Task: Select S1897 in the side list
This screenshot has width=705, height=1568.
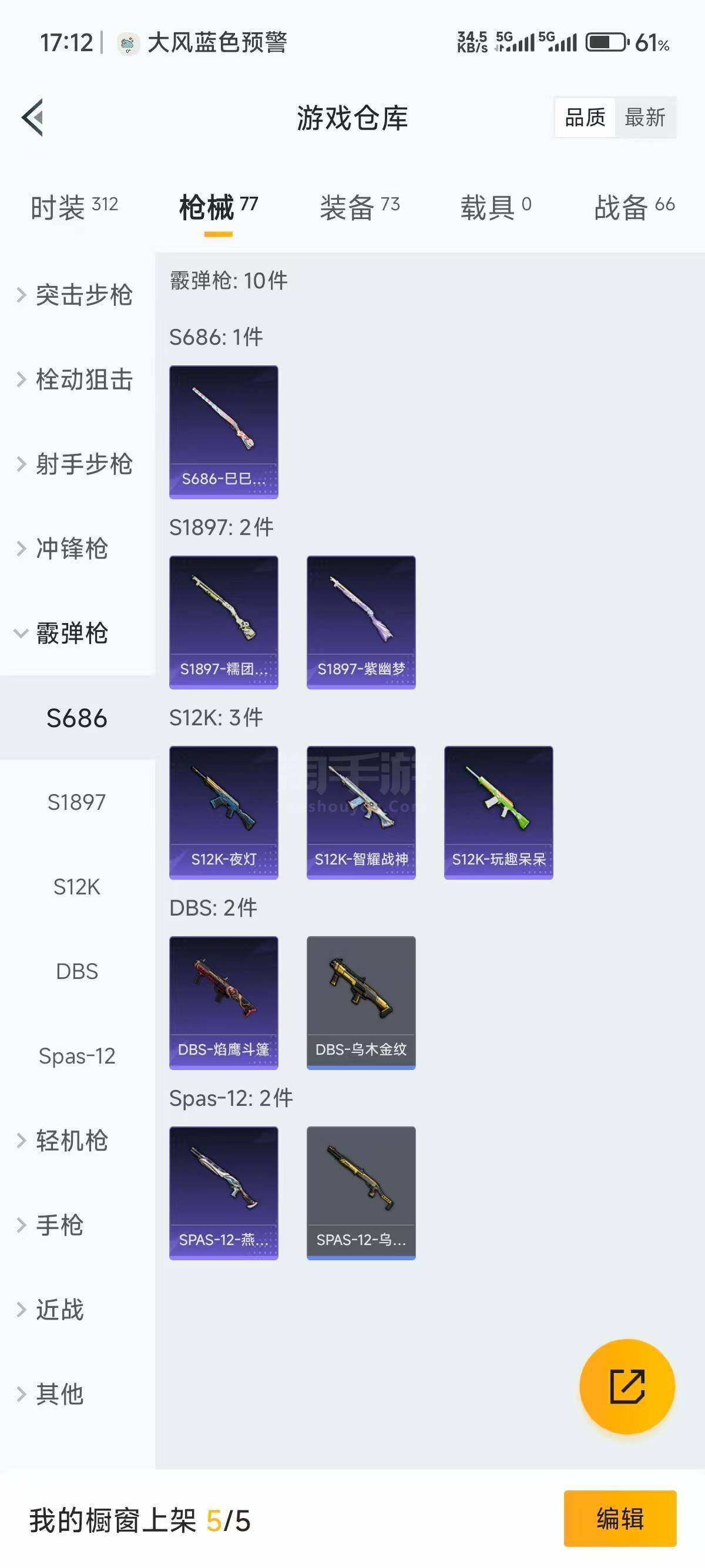Action: coord(77,802)
